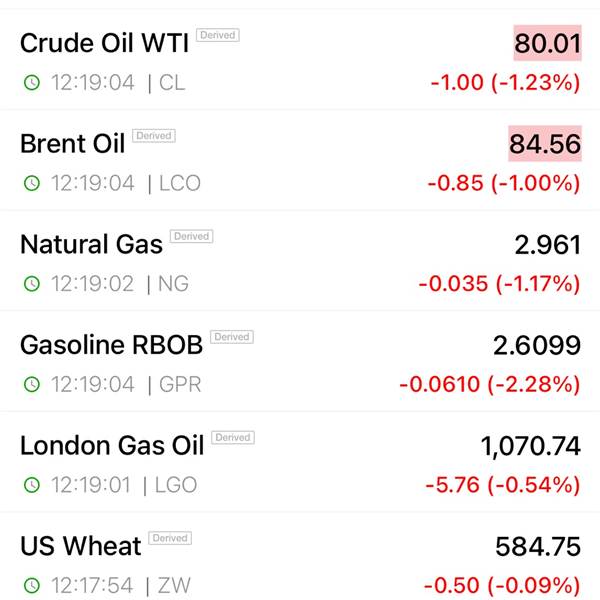Select the Natural Gas row
This screenshot has height=600, width=600.
[92, 244]
